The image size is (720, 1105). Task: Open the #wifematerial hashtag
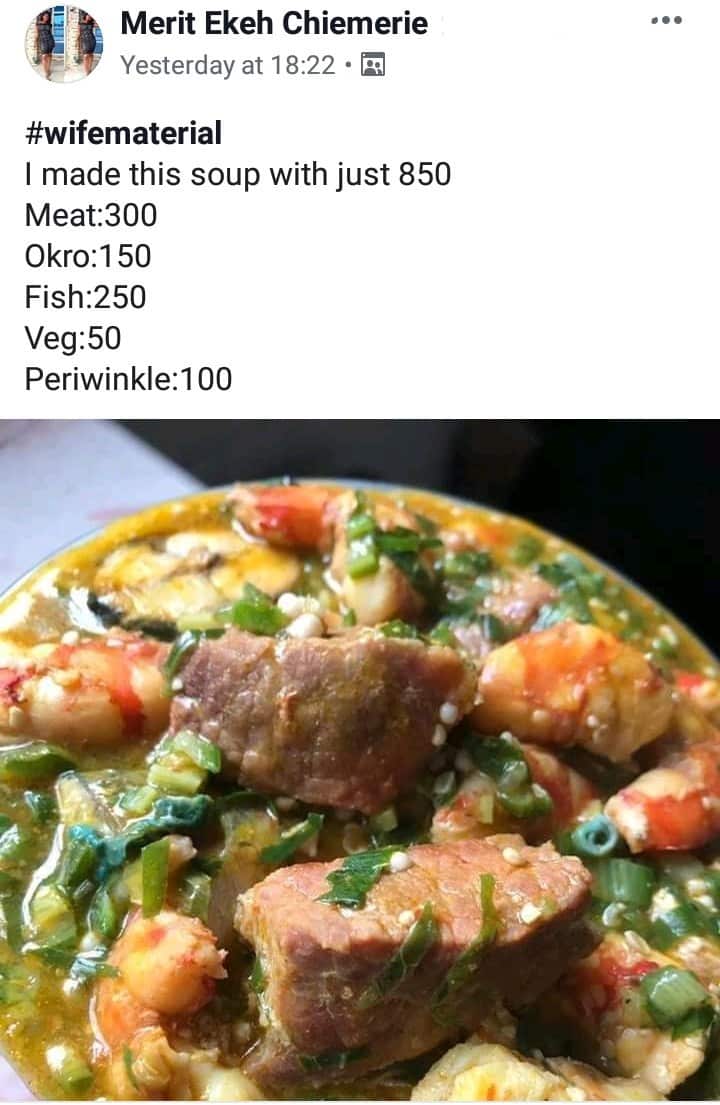[x=123, y=133]
